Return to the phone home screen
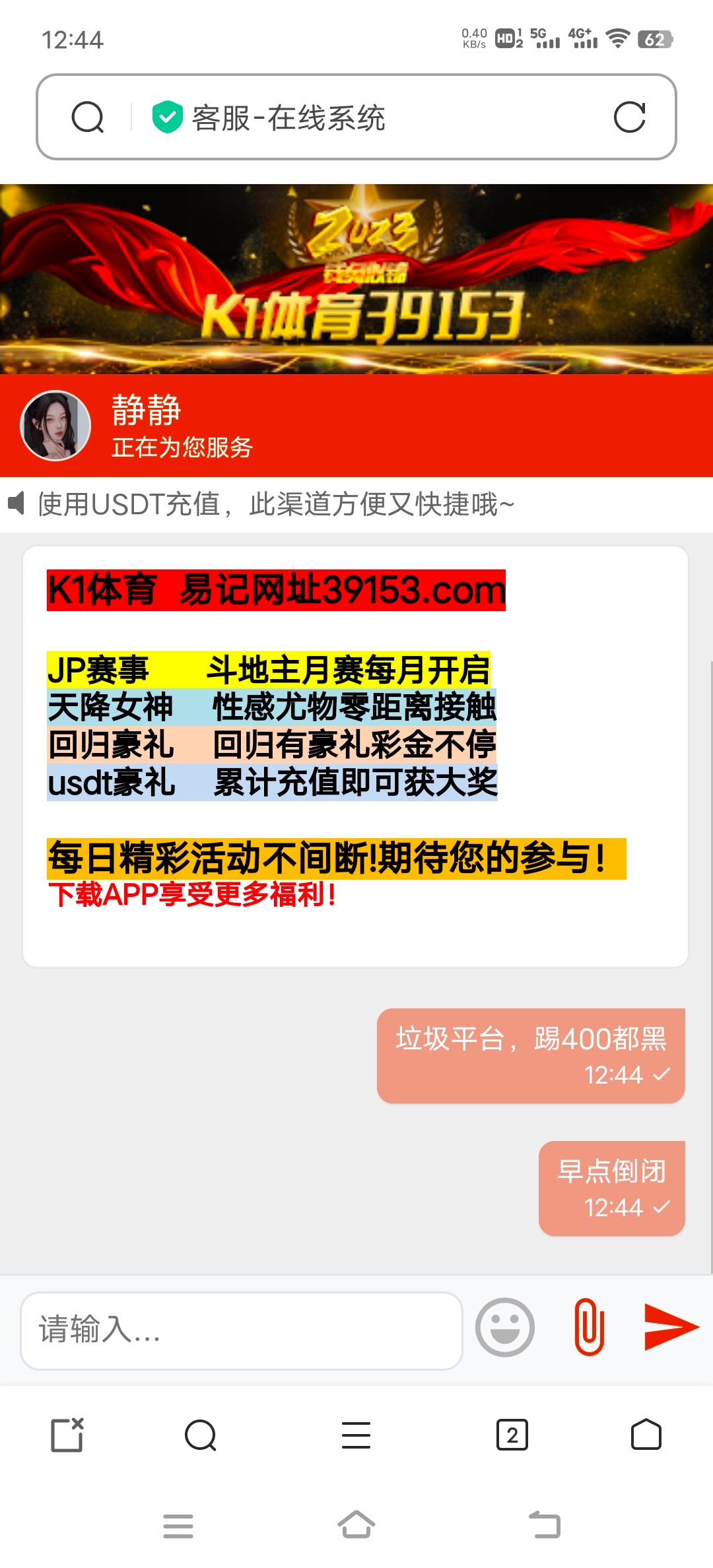 tap(356, 1525)
